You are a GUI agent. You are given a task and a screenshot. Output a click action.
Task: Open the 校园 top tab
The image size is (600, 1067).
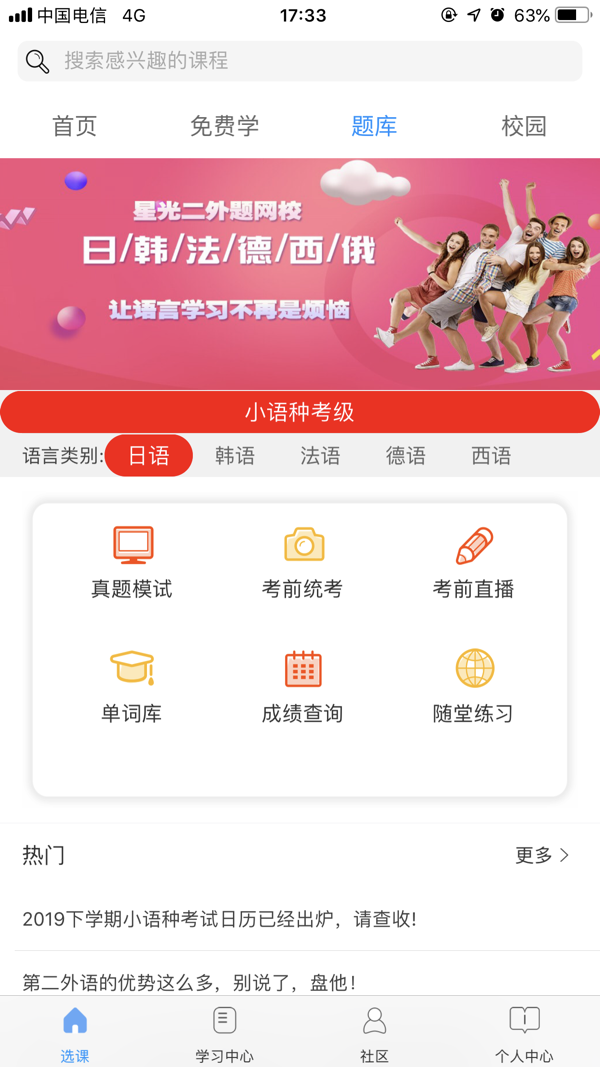pos(524,127)
